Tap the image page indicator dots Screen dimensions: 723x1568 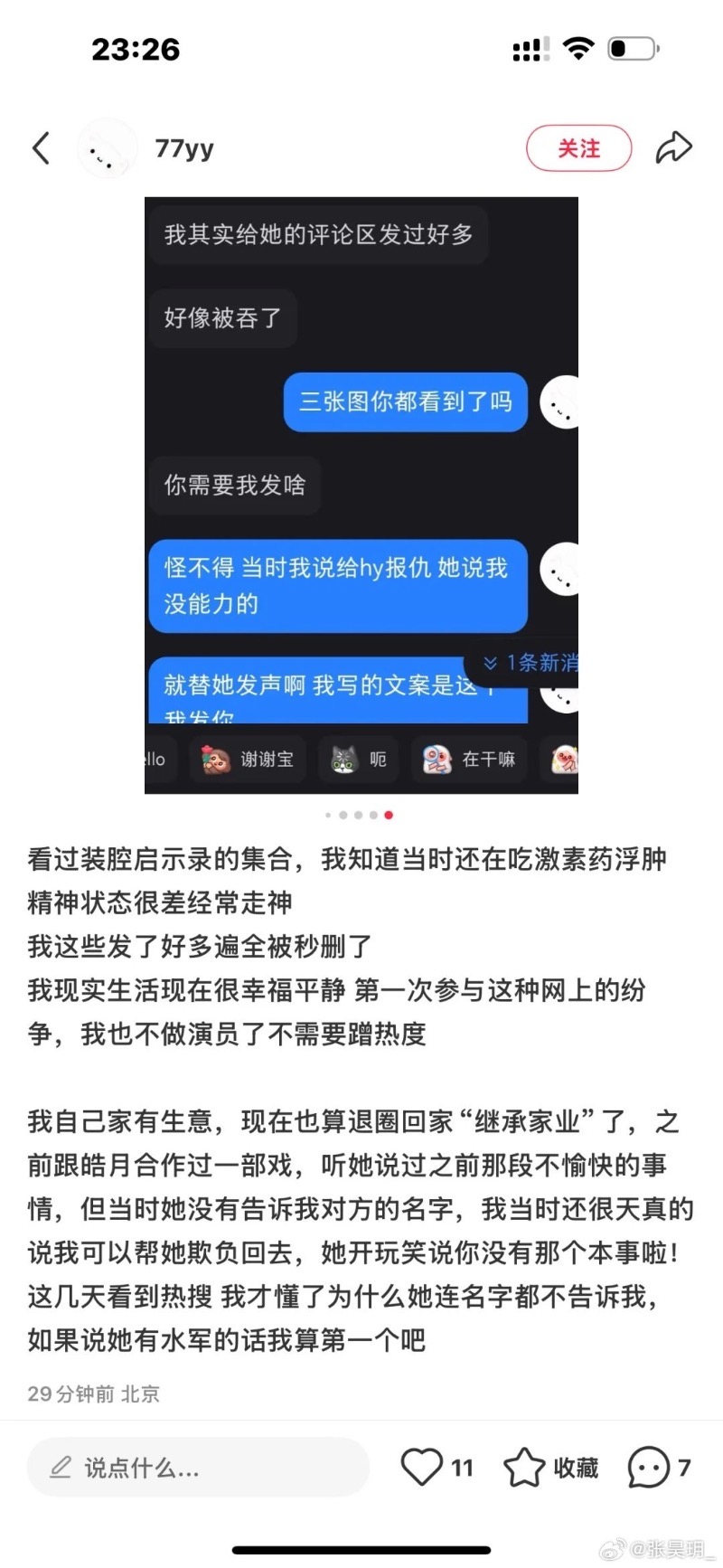click(x=359, y=815)
